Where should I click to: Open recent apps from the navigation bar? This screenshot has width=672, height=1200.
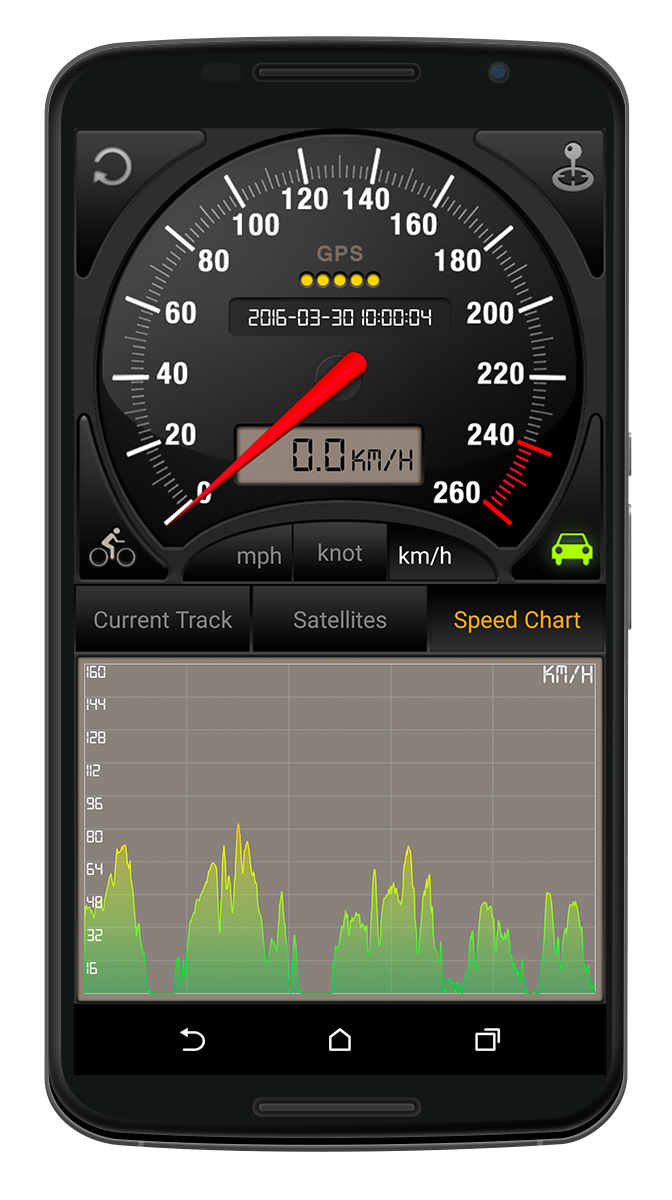click(x=487, y=1040)
